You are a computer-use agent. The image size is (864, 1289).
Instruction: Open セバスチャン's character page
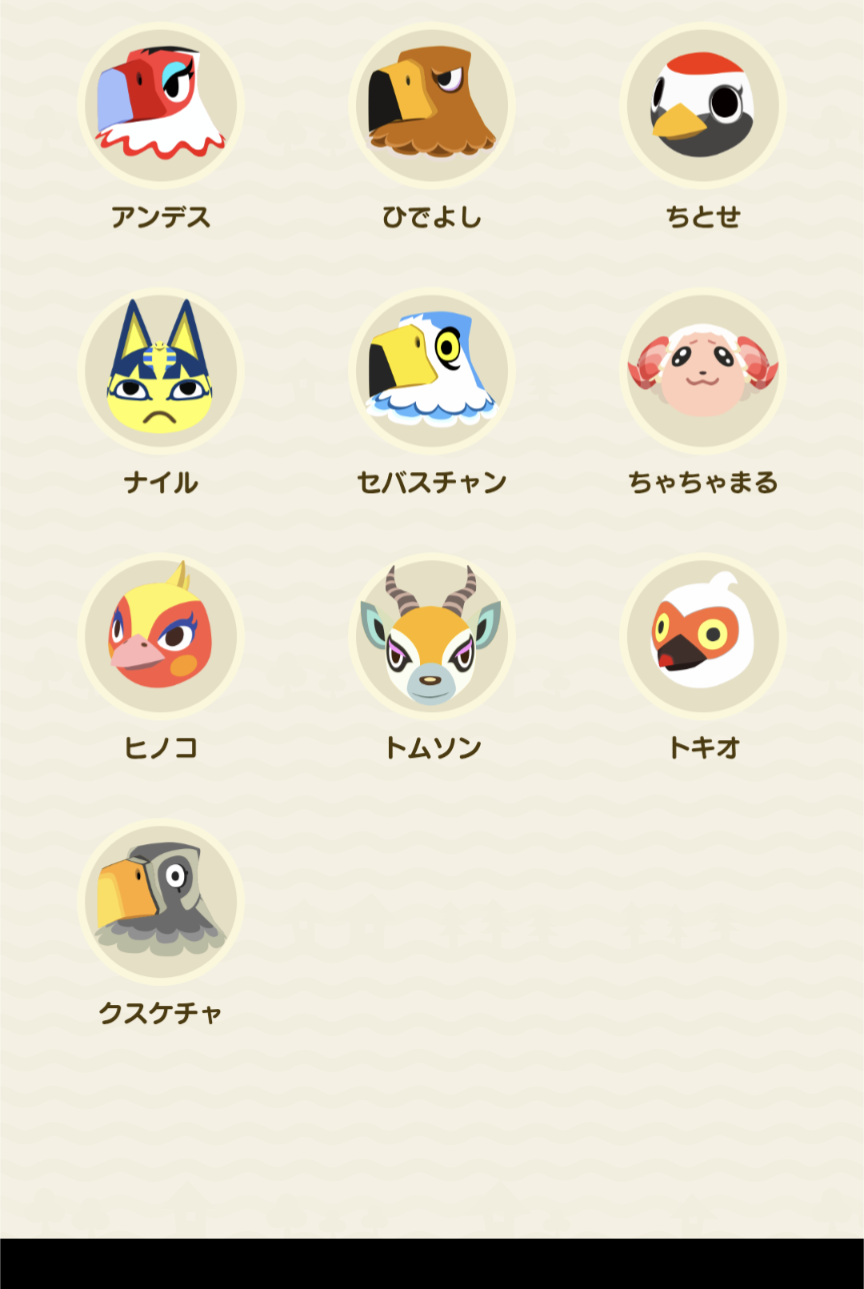432,371
